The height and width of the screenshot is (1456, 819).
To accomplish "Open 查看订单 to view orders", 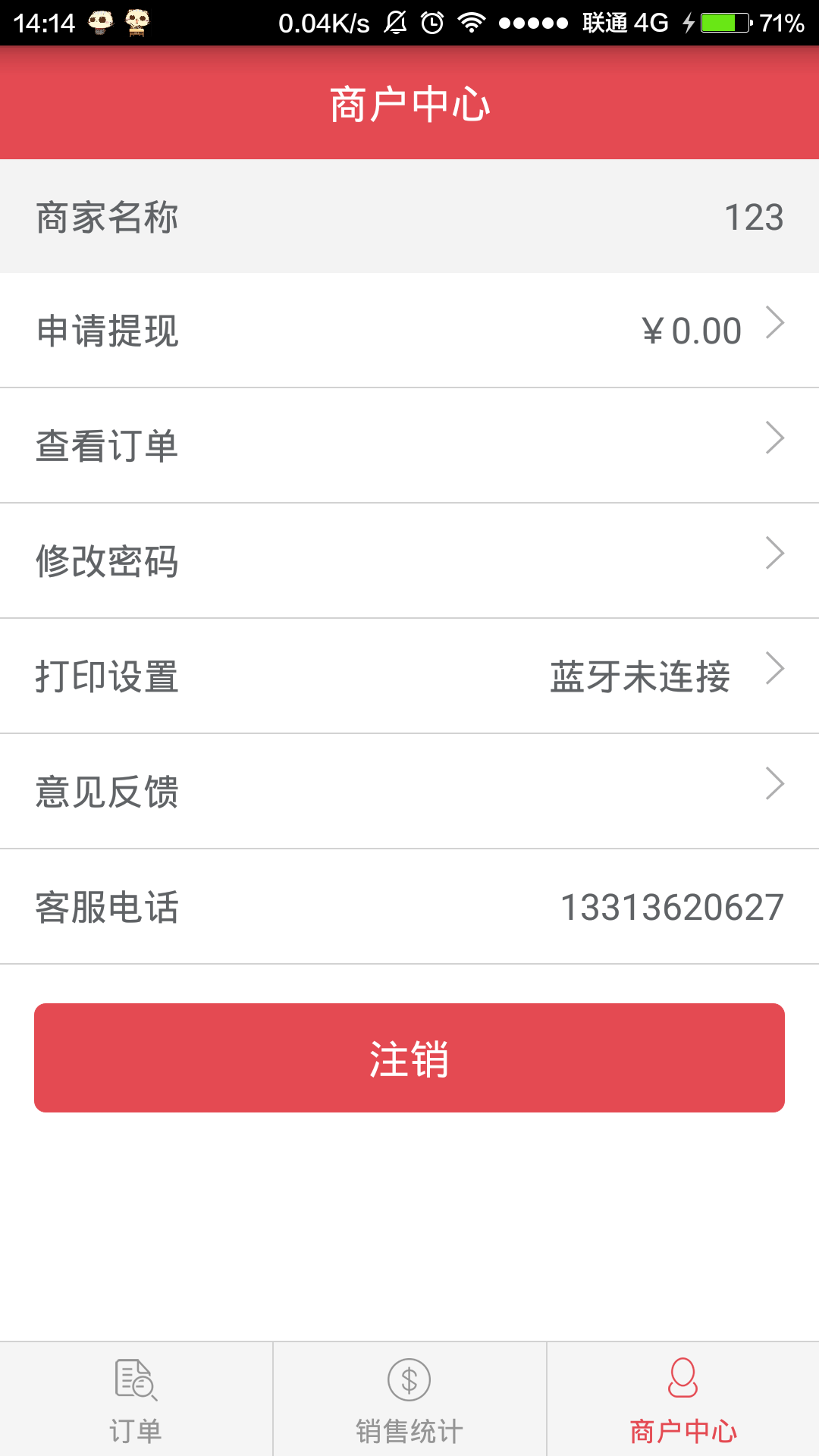I will pyautogui.click(x=409, y=445).
